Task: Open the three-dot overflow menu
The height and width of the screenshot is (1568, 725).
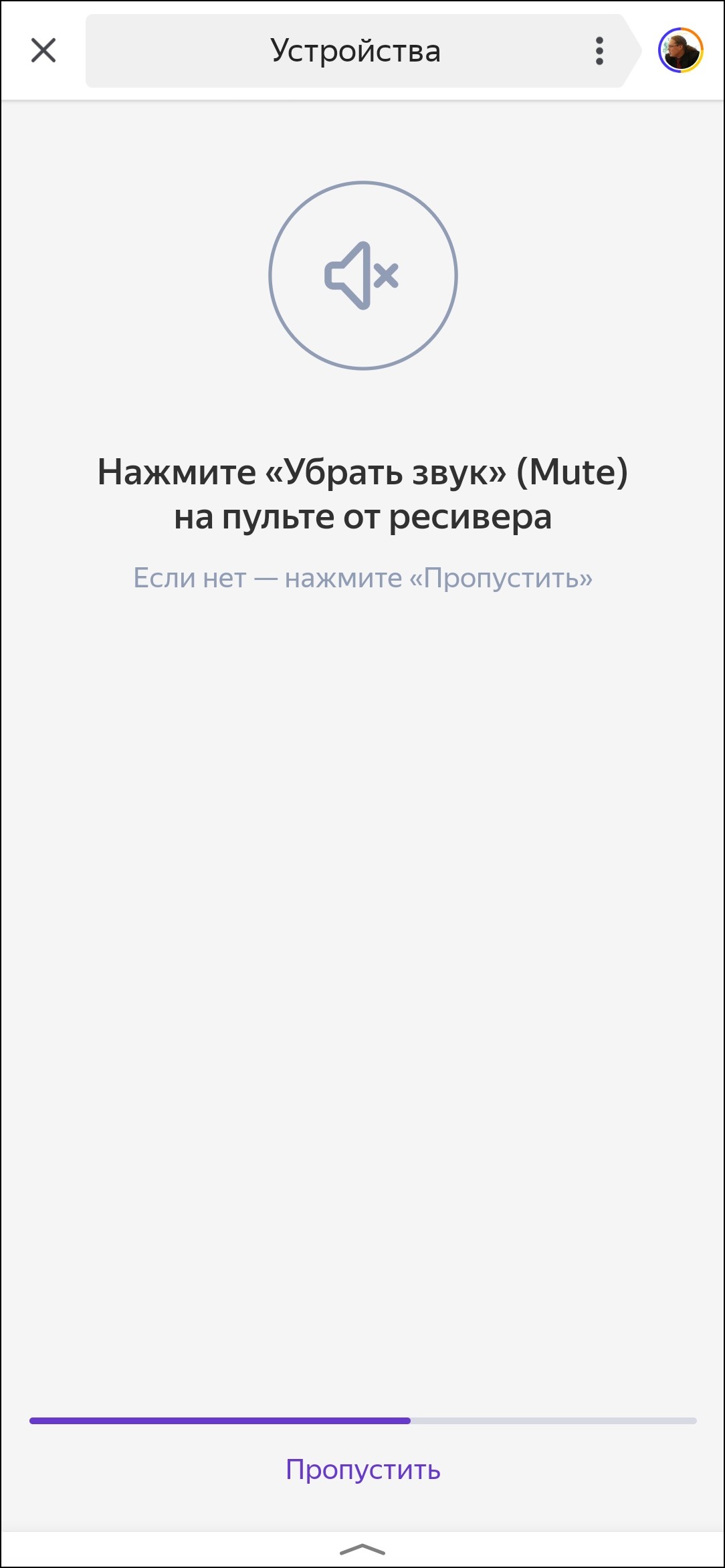Action: [x=599, y=51]
